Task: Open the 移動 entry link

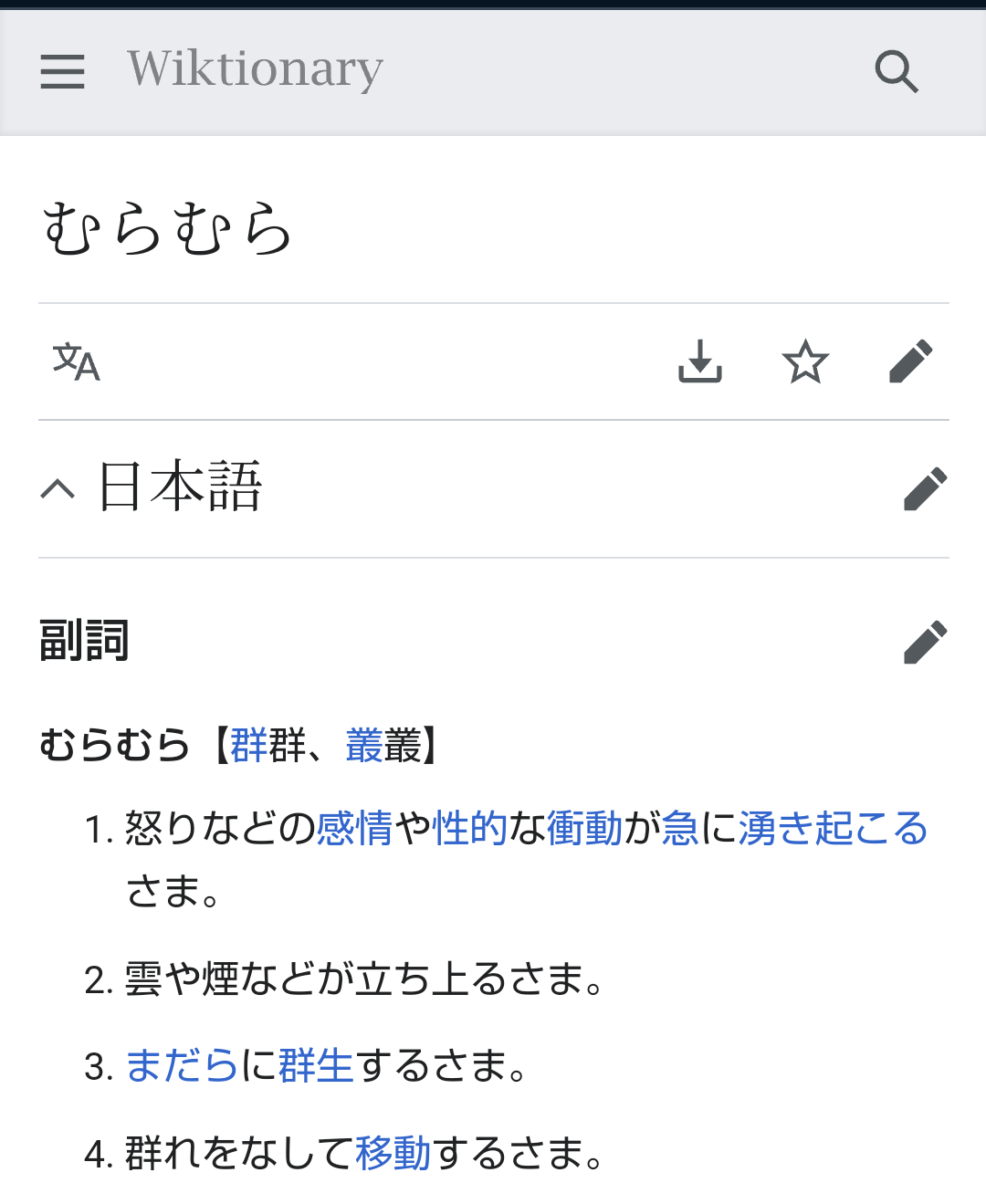Action: point(393,1153)
